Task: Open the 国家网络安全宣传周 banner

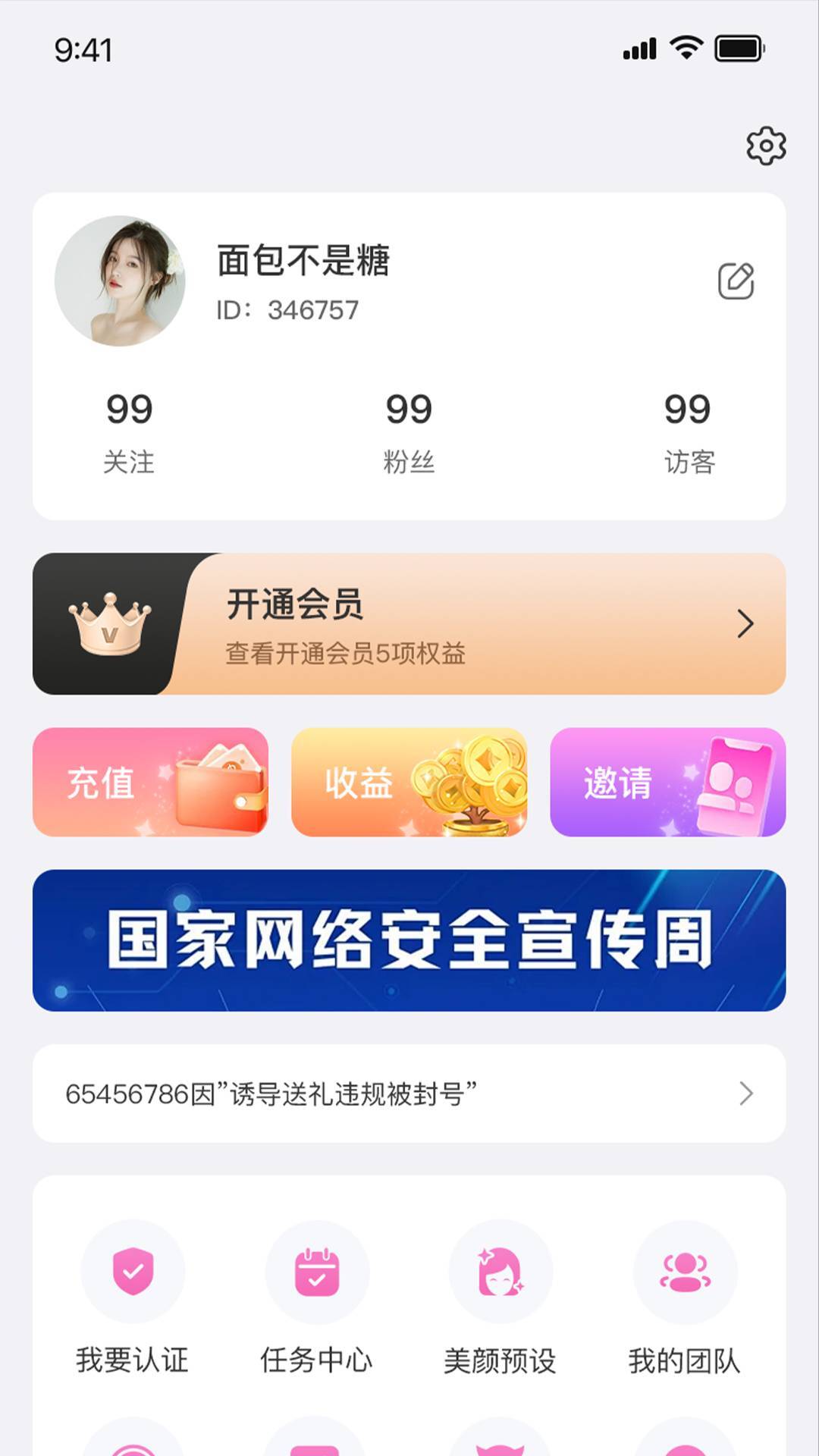Action: (x=409, y=940)
